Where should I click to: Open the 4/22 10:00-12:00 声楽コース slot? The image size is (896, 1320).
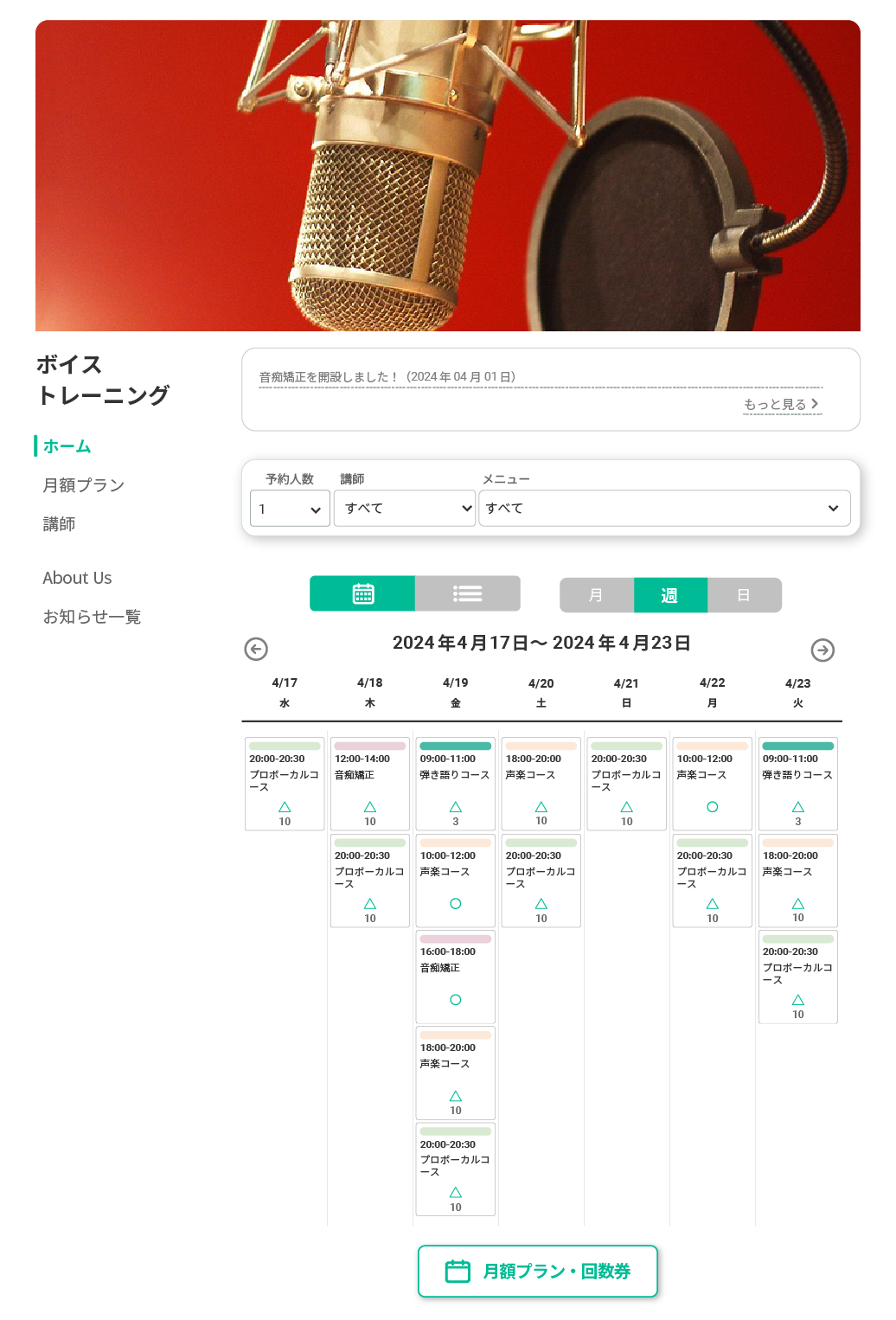(x=712, y=784)
